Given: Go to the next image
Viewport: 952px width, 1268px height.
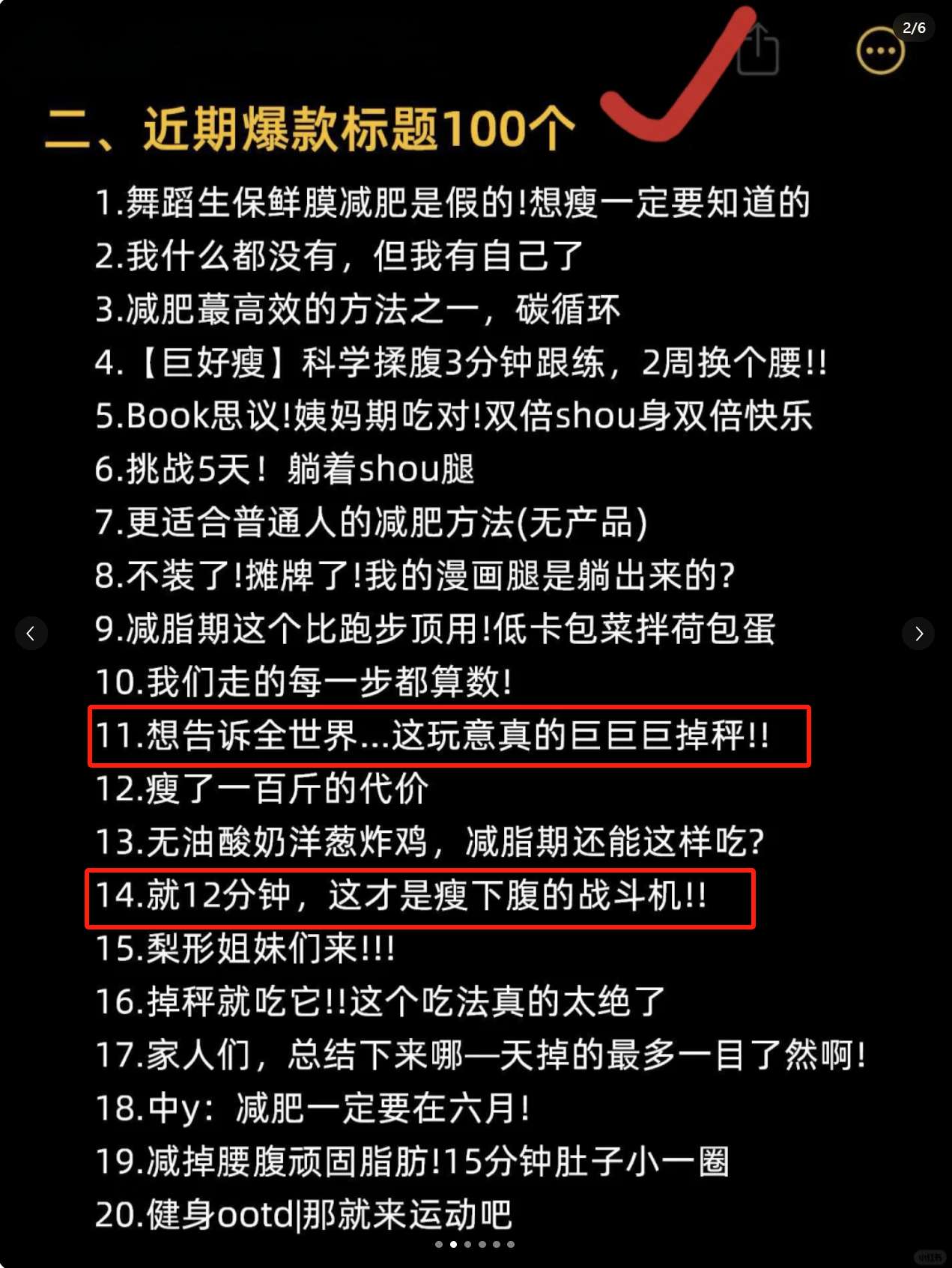Looking at the screenshot, I should point(918,634).
